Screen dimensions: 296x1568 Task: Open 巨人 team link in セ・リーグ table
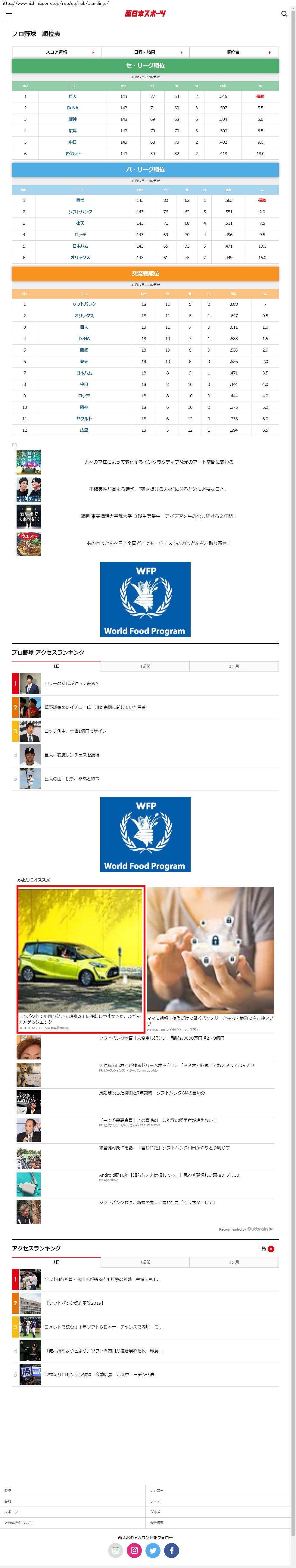(x=73, y=96)
